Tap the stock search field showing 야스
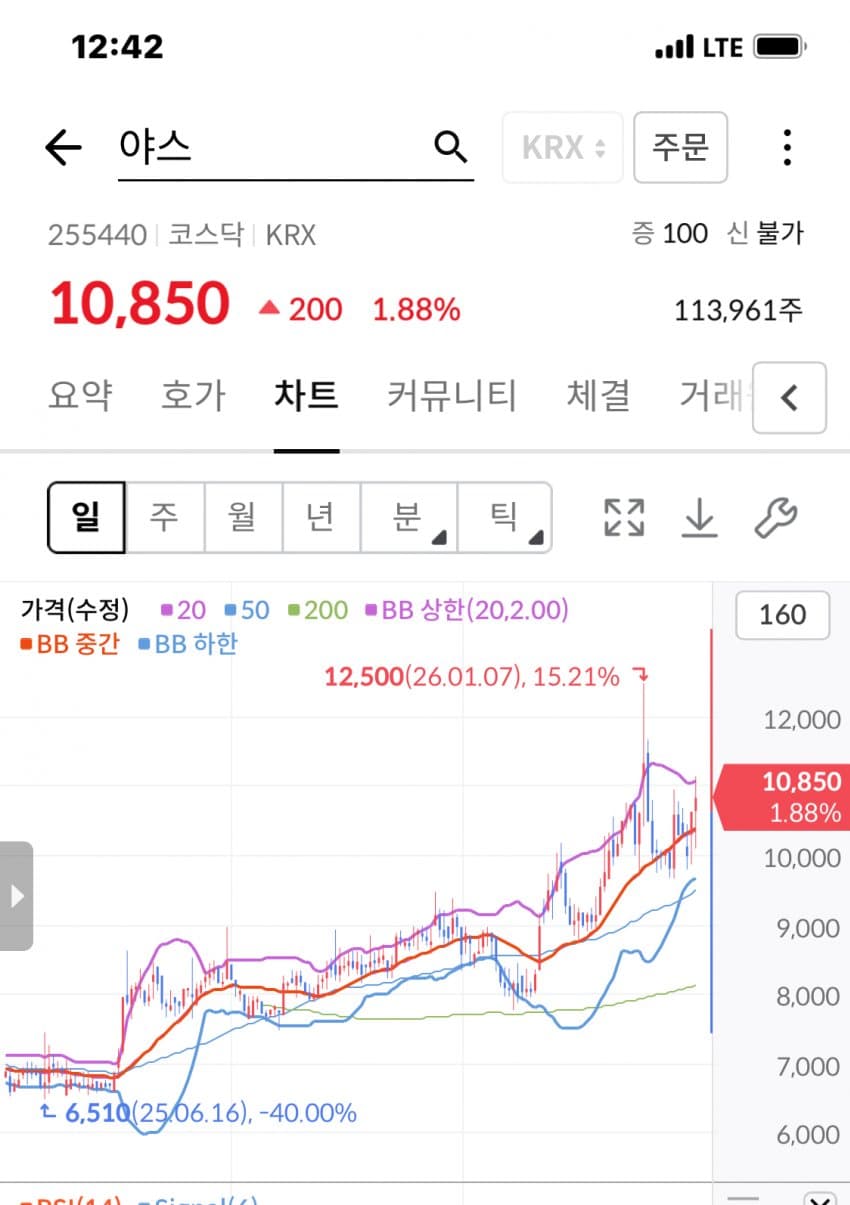The height and width of the screenshot is (1205, 850). click(x=295, y=148)
